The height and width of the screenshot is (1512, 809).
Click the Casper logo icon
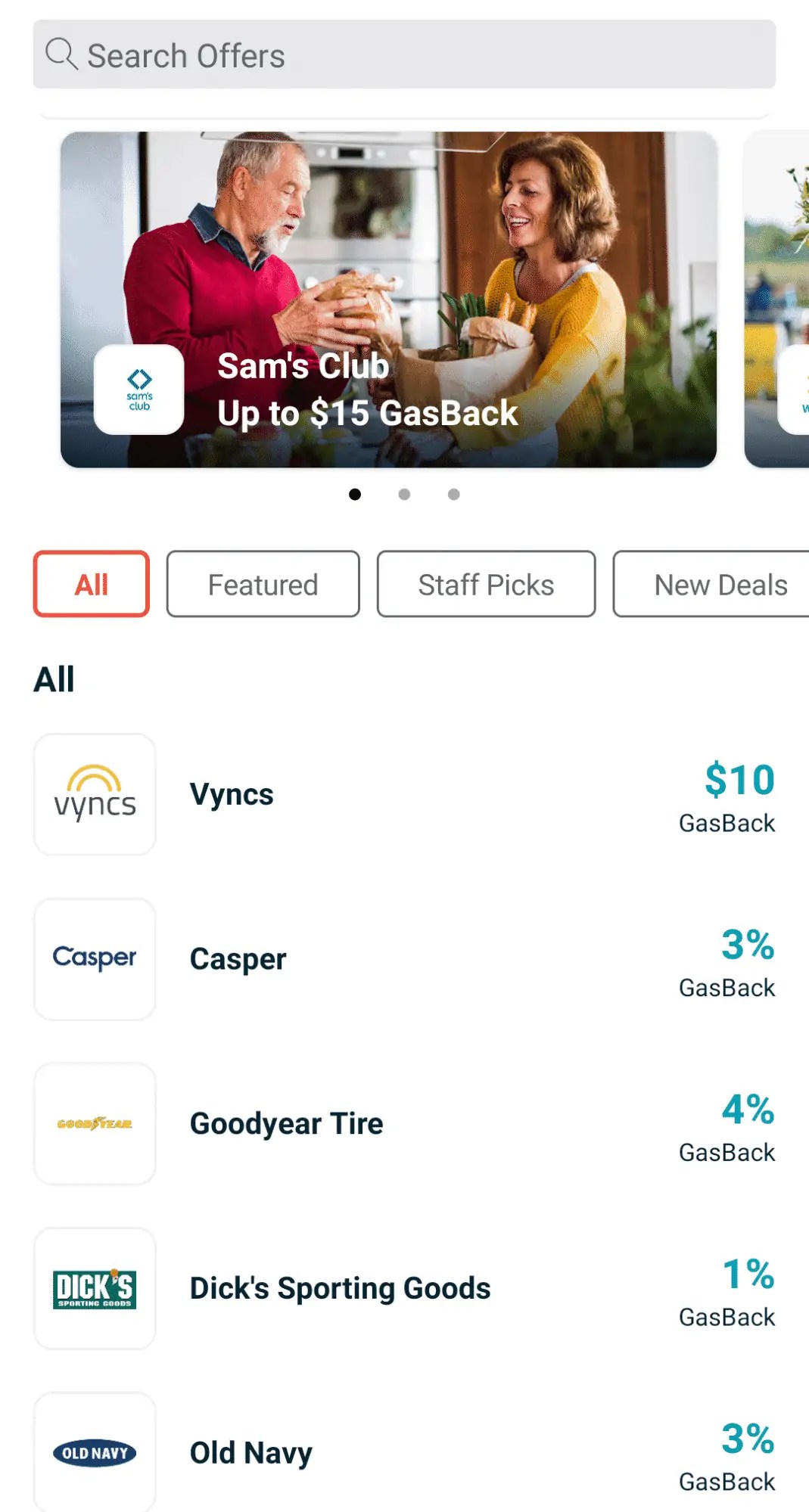pyautogui.click(x=94, y=958)
